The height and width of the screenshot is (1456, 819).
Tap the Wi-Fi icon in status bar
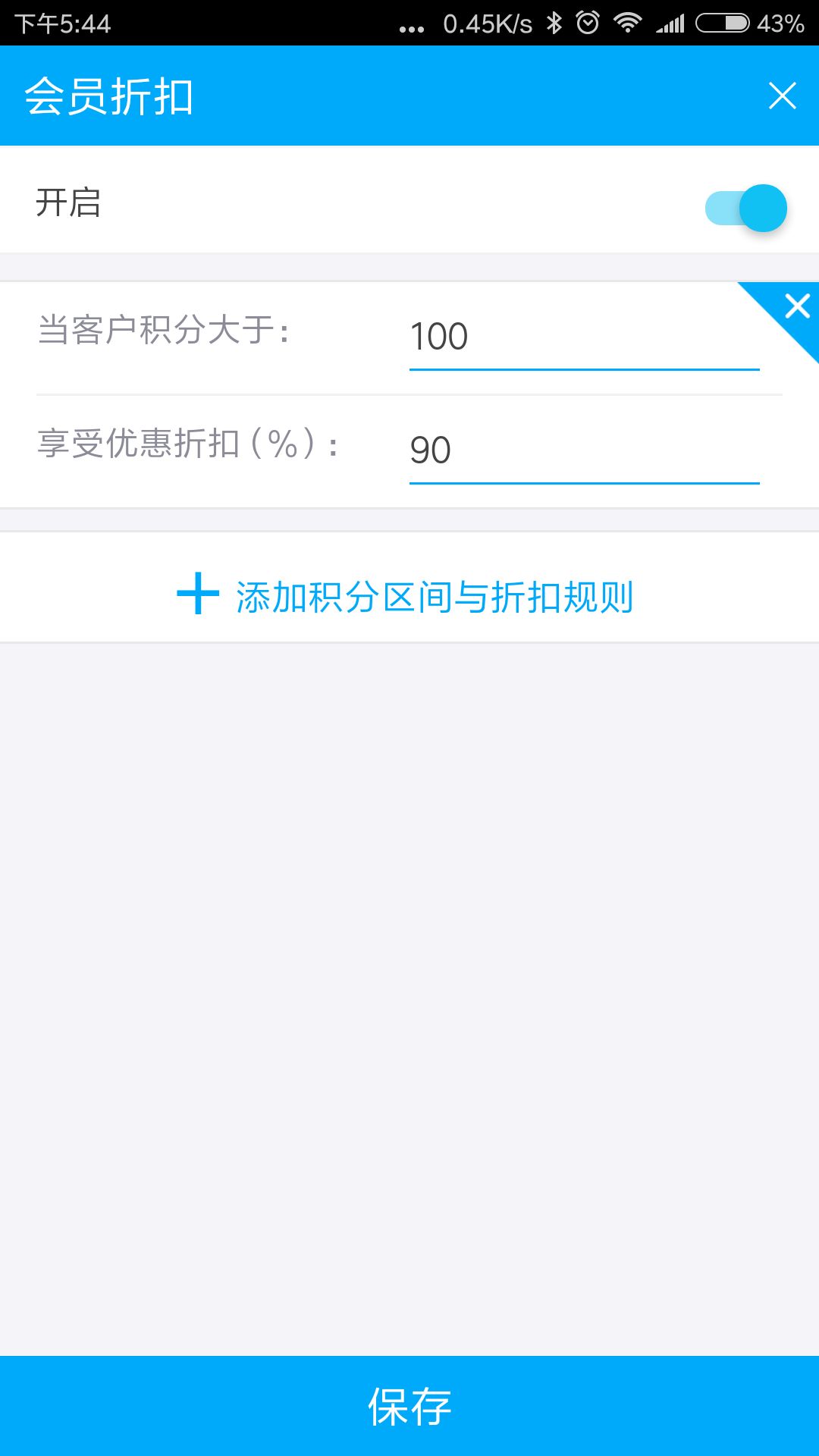pos(629,21)
